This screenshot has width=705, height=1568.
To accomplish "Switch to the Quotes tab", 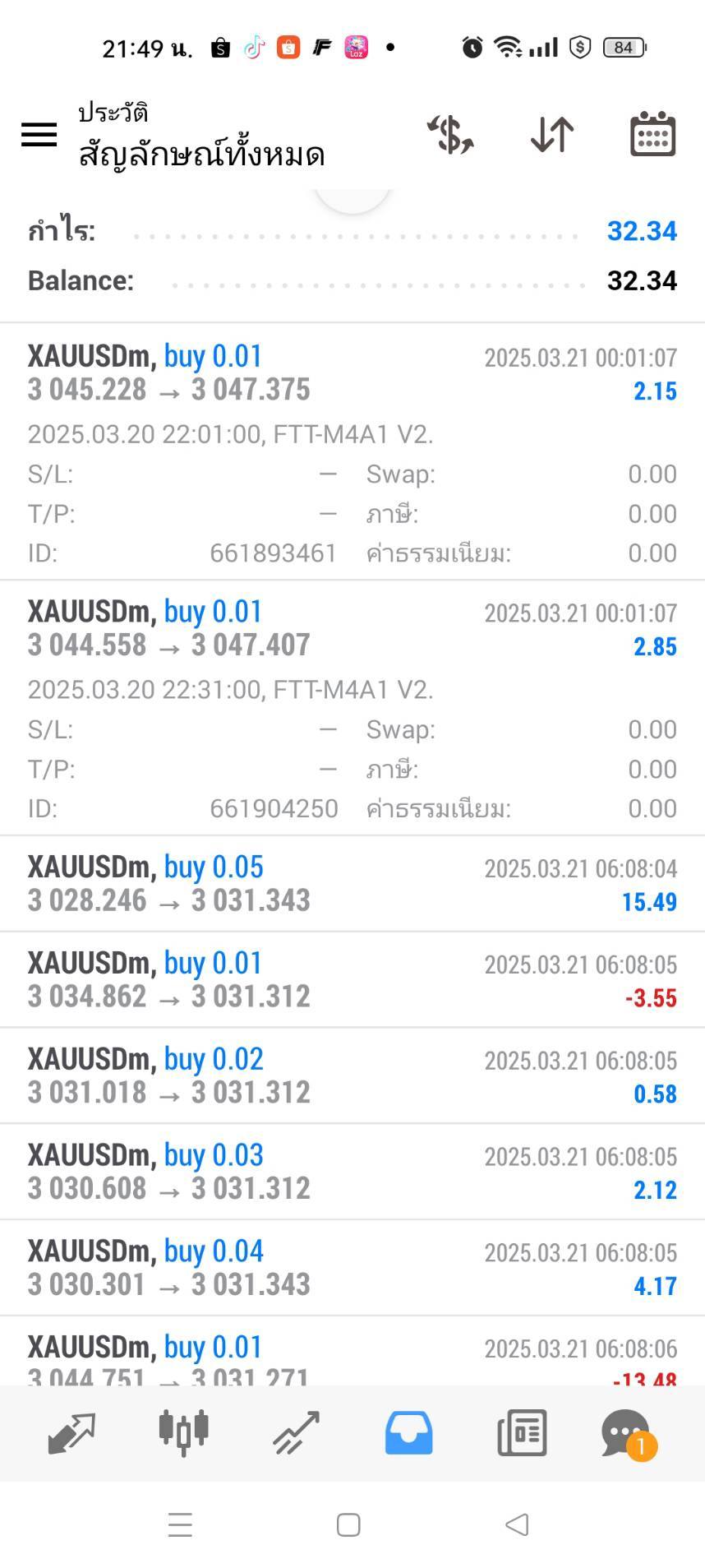I will pyautogui.click(x=71, y=1433).
